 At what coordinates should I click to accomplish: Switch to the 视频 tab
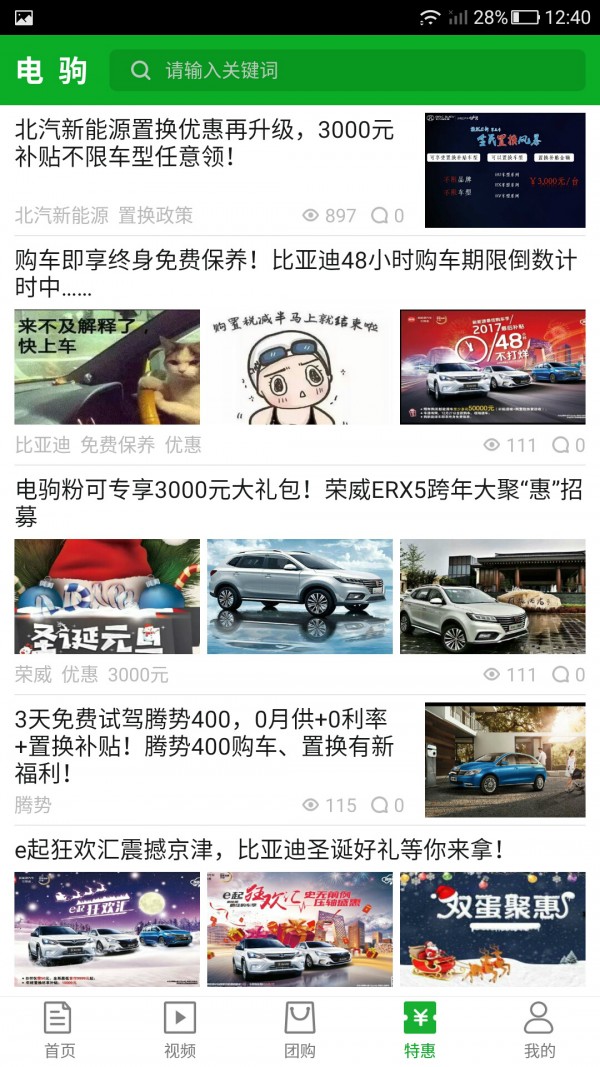pyautogui.click(x=180, y=1031)
